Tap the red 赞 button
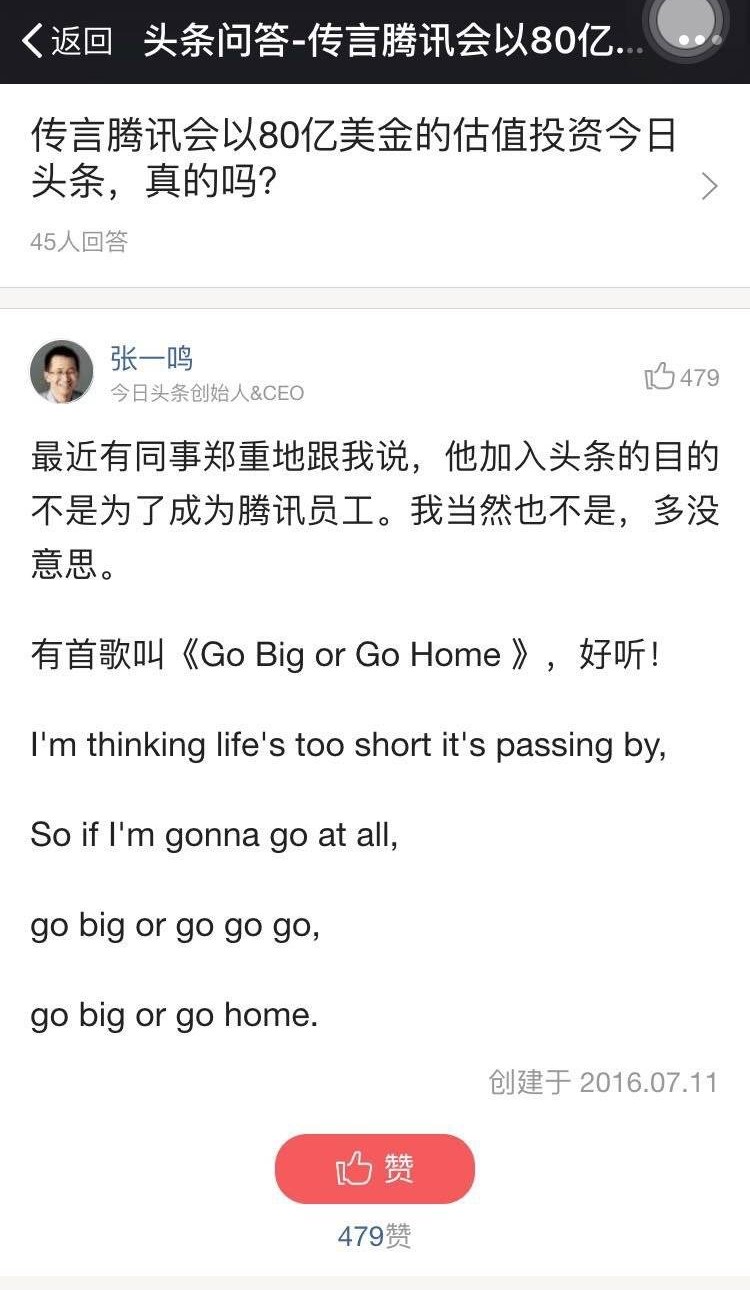Viewport: 750px width, 1290px height. coord(374,1169)
